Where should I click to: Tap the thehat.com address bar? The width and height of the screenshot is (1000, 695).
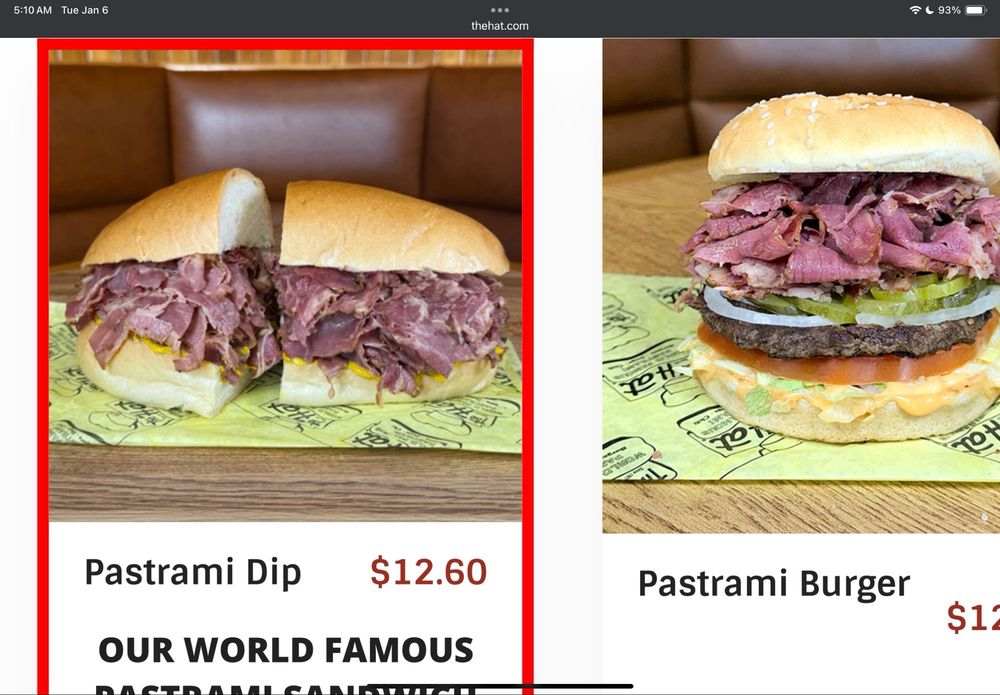(500, 26)
